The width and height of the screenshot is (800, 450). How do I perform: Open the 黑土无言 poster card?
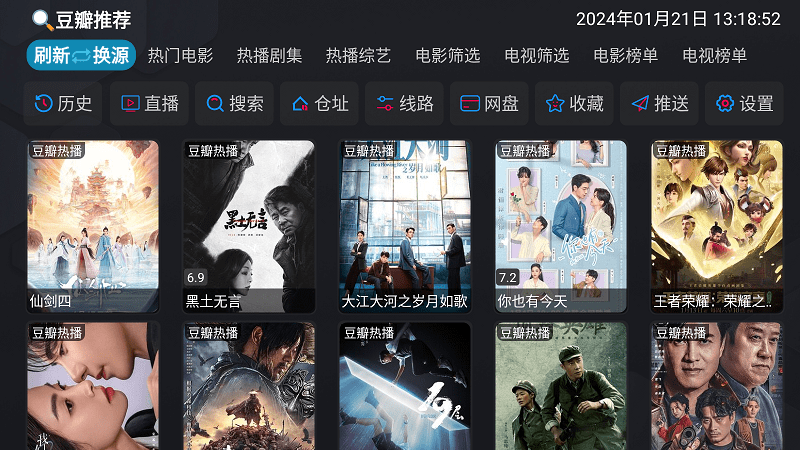249,226
